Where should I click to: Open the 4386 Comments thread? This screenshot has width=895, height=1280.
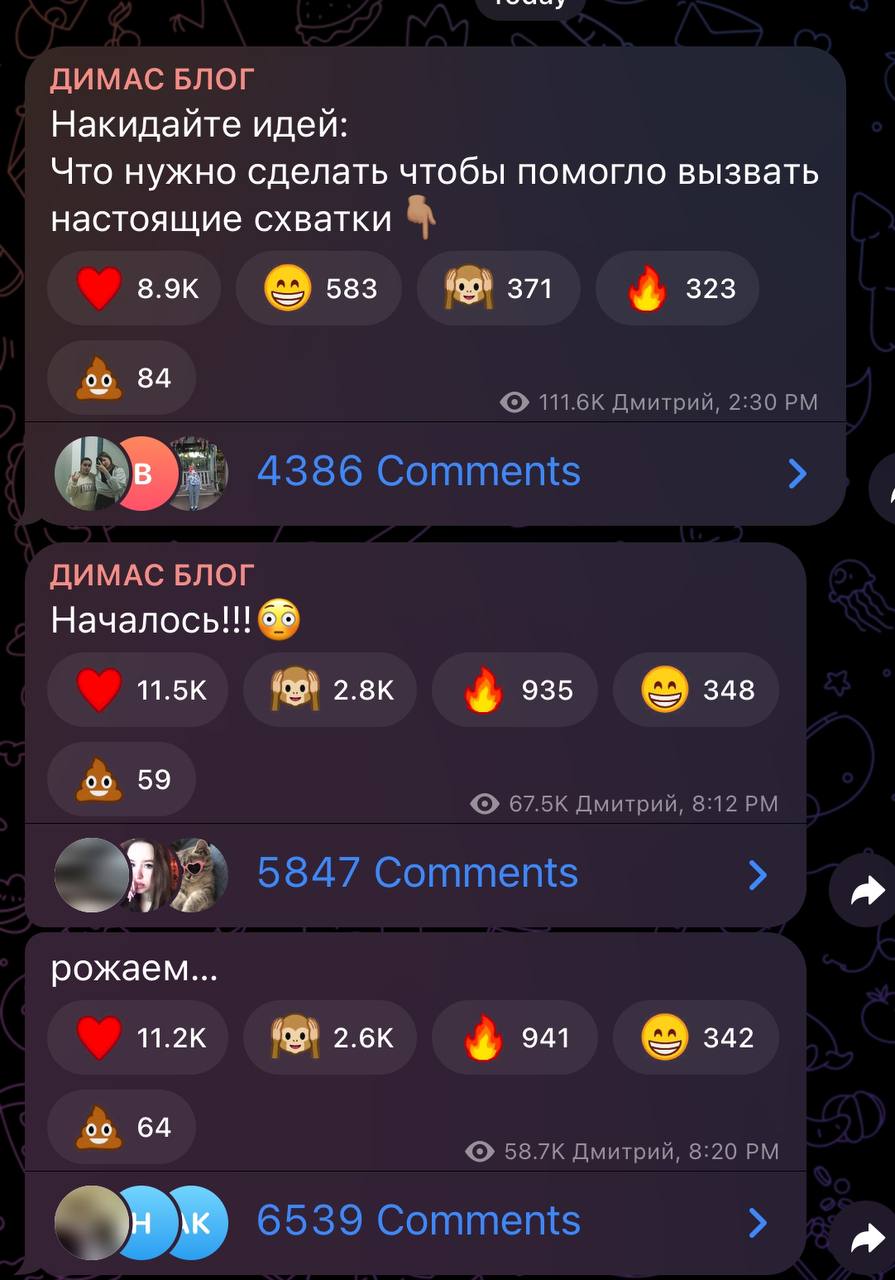[x=418, y=472]
